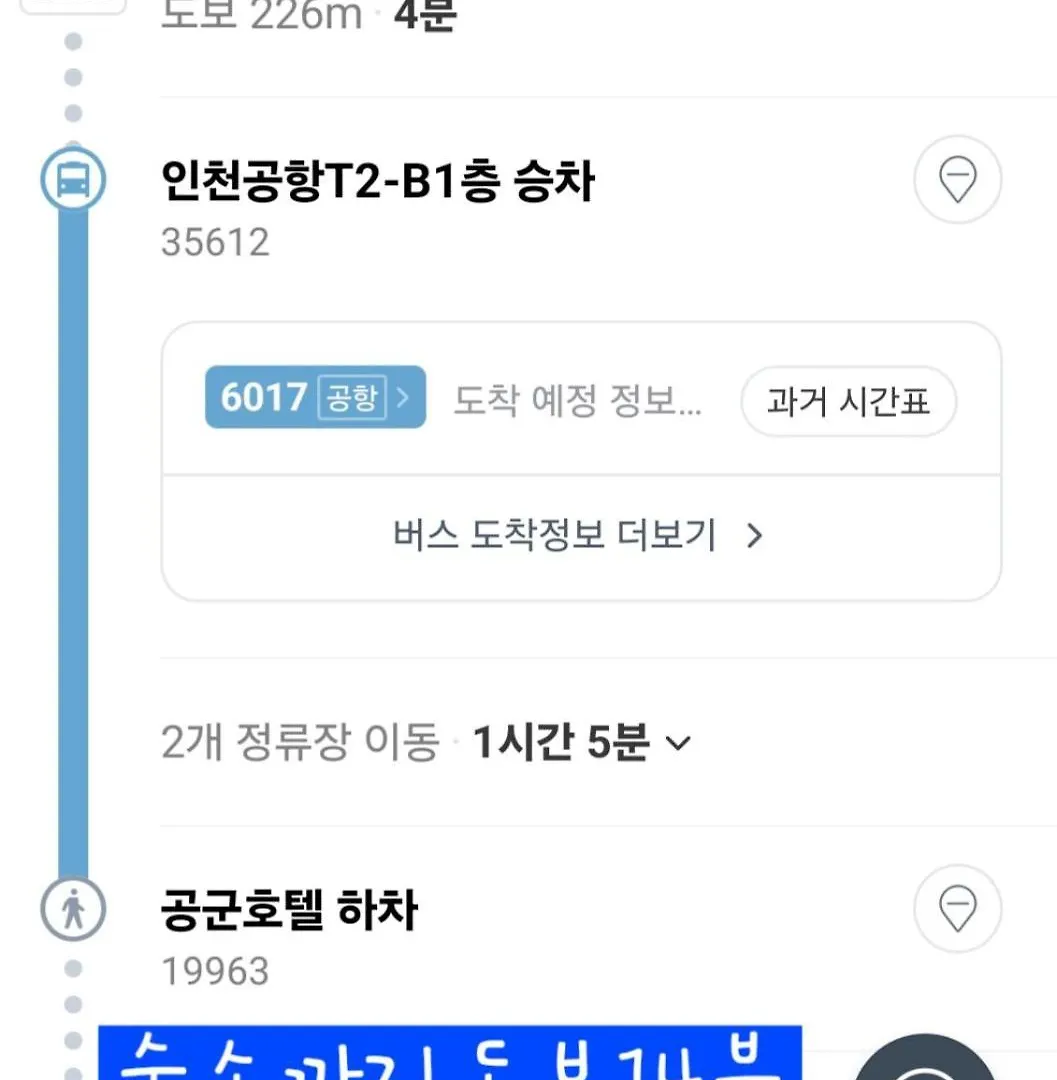Show 공군호텔 하차 stop on the map

[x=957, y=908]
